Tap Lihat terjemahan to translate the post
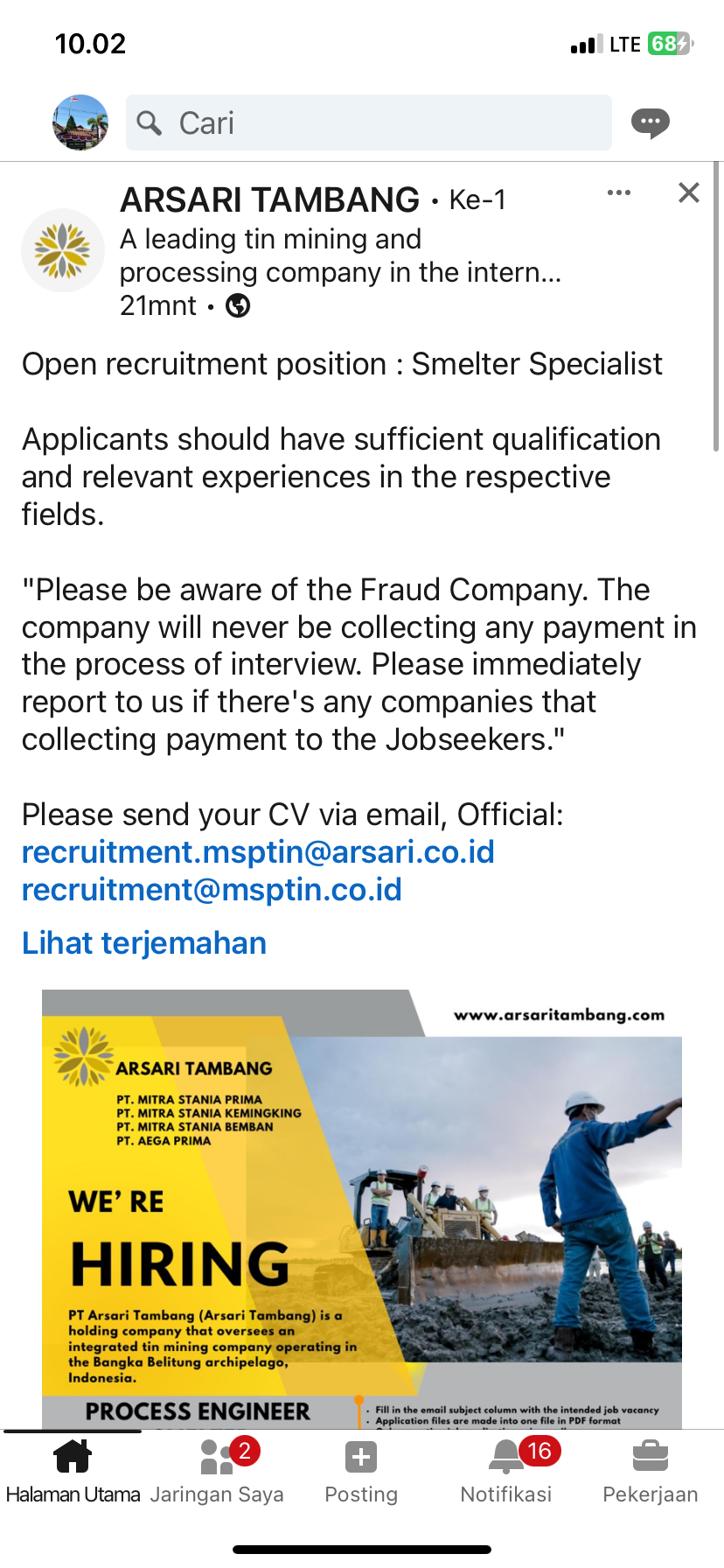 144,943
